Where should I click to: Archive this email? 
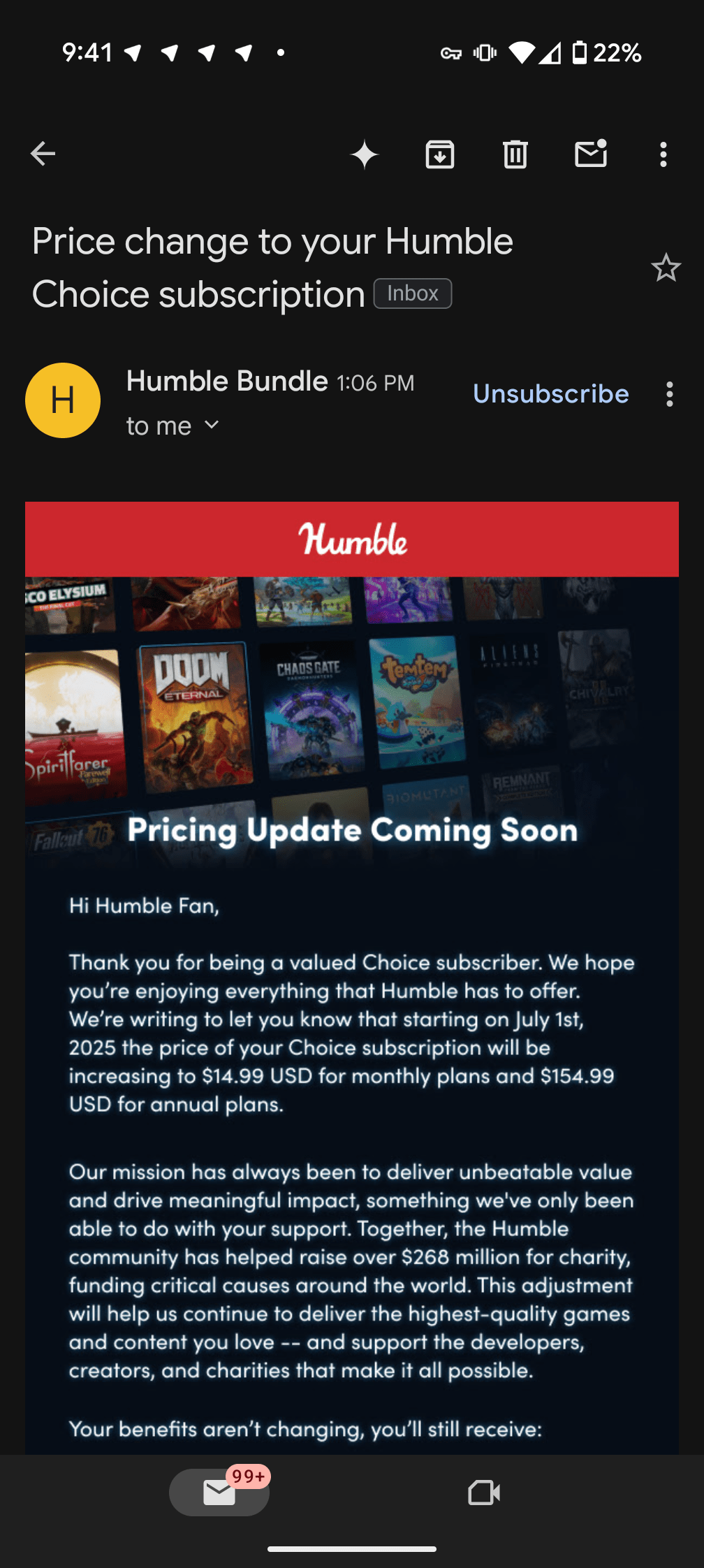point(440,154)
